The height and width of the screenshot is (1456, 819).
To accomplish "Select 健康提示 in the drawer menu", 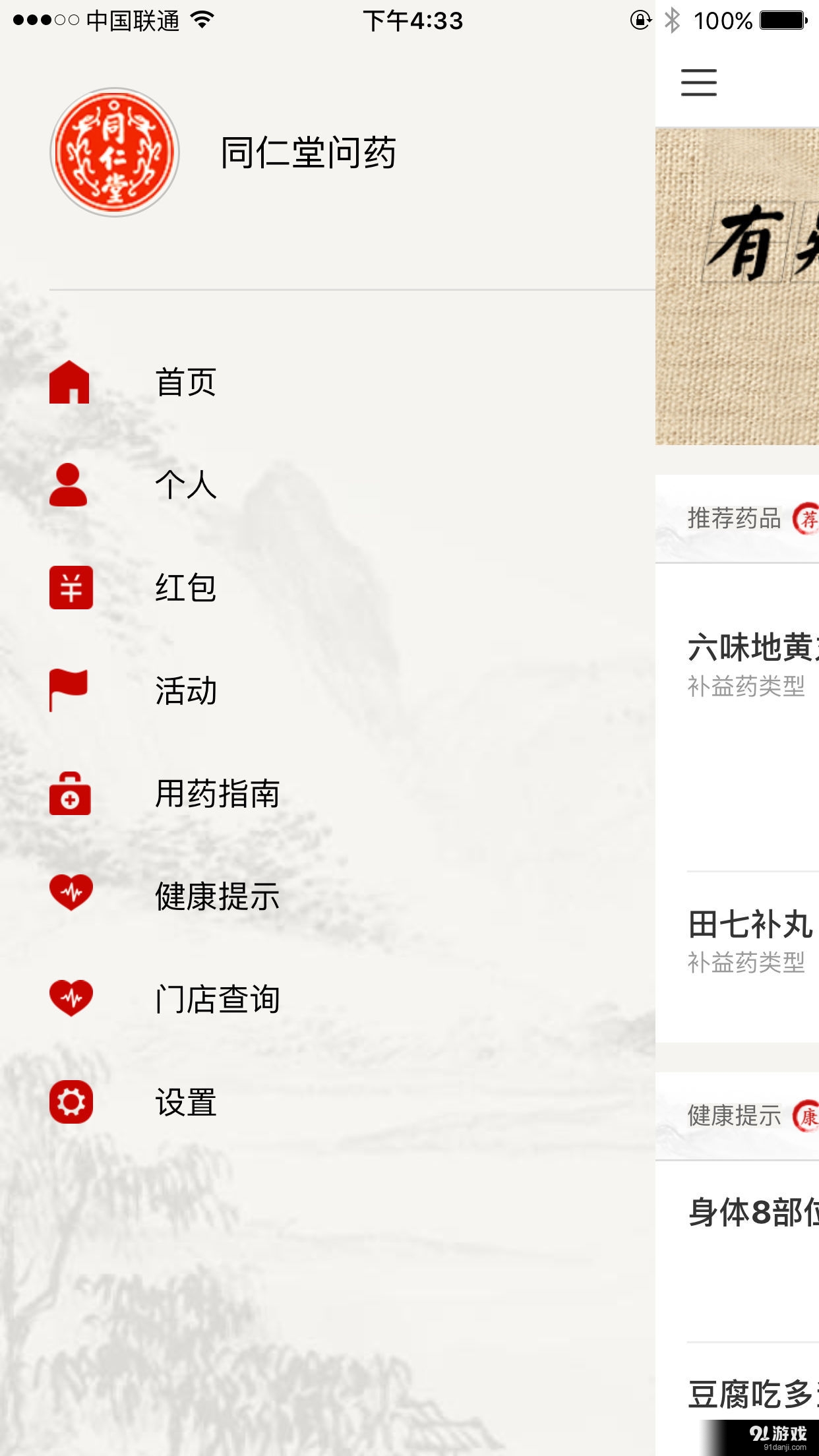I will [x=216, y=896].
